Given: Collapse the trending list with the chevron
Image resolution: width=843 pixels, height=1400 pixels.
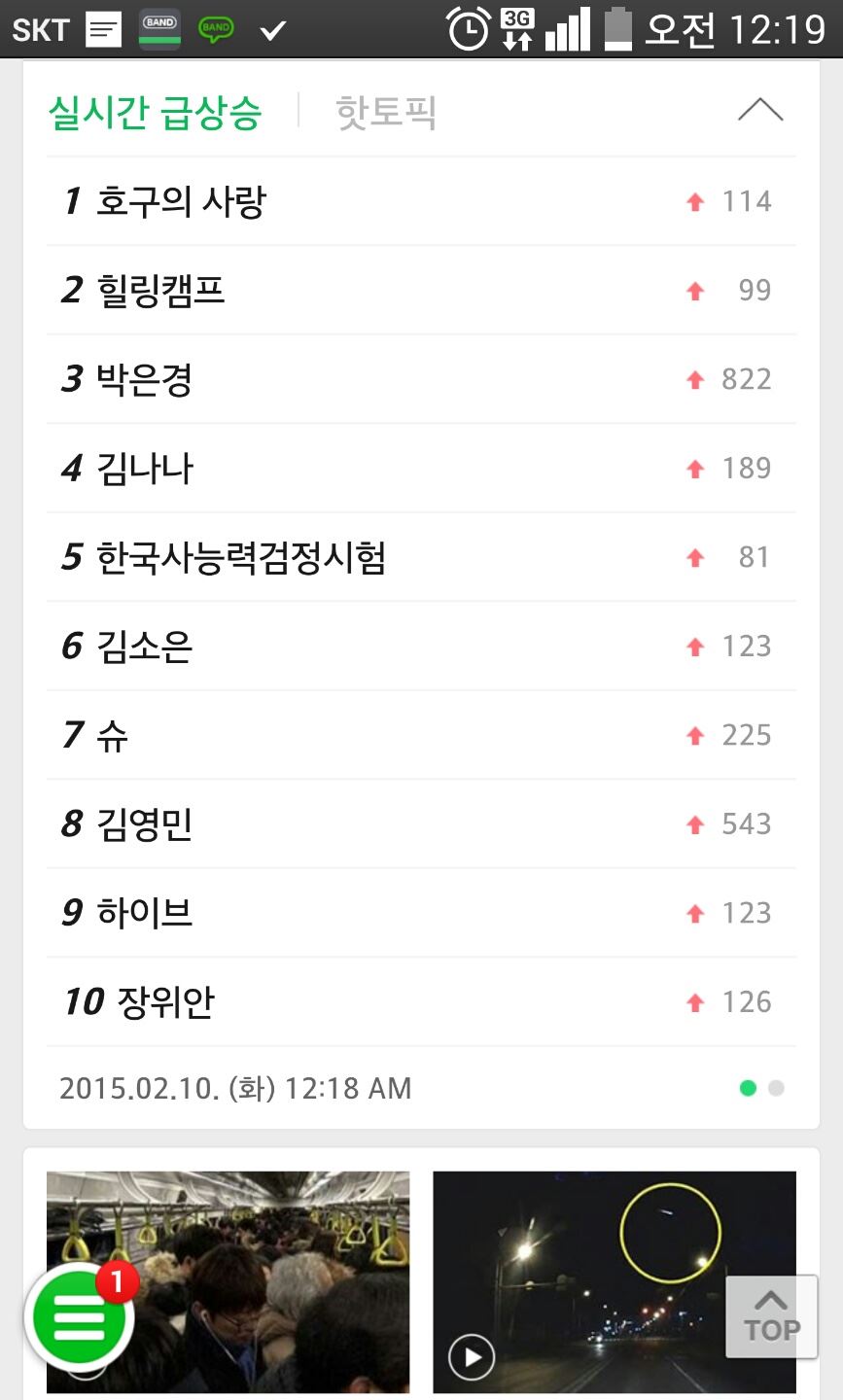Looking at the screenshot, I should pyautogui.click(x=759, y=111).
